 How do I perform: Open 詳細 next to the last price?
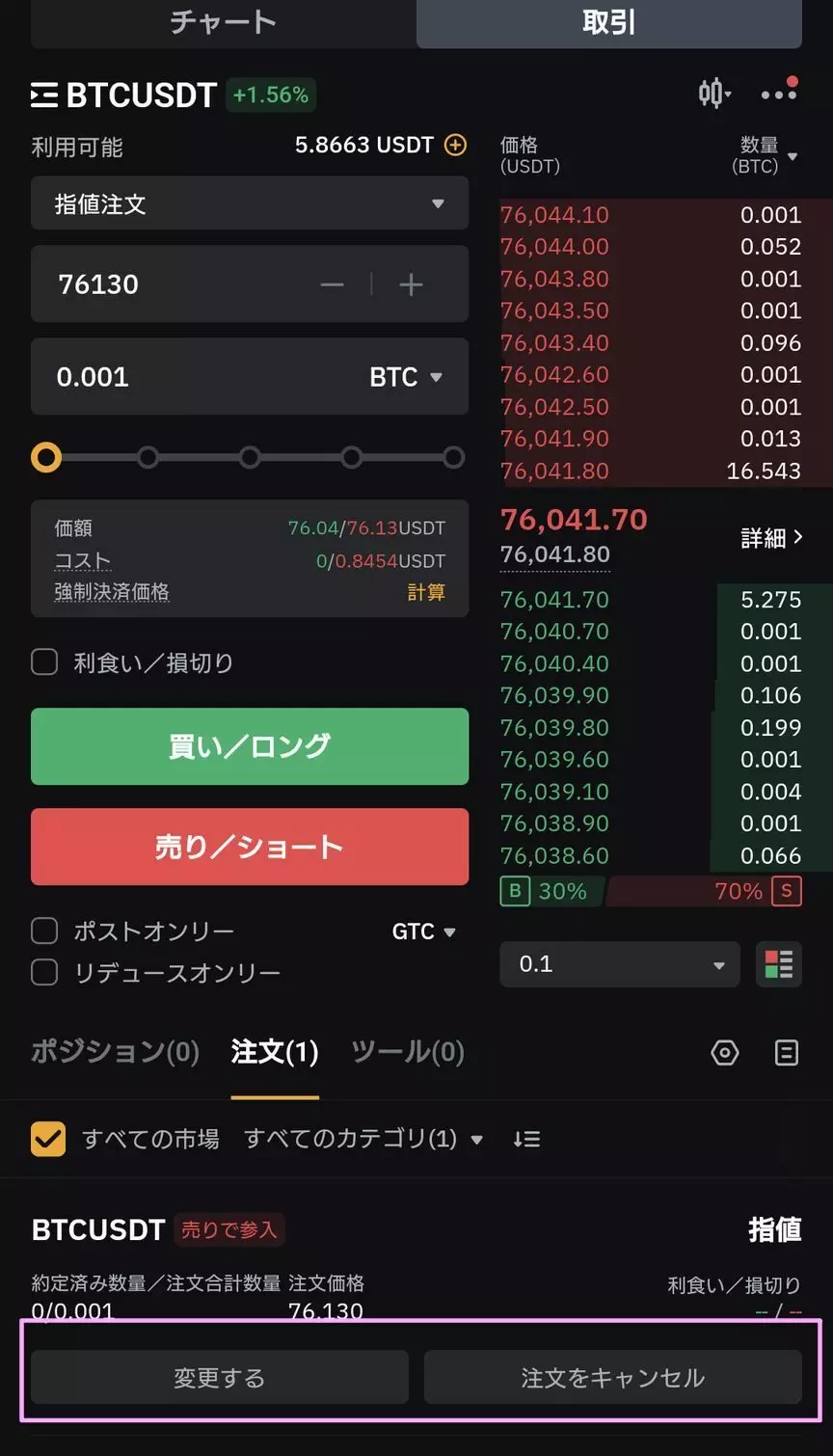point(771,538)
